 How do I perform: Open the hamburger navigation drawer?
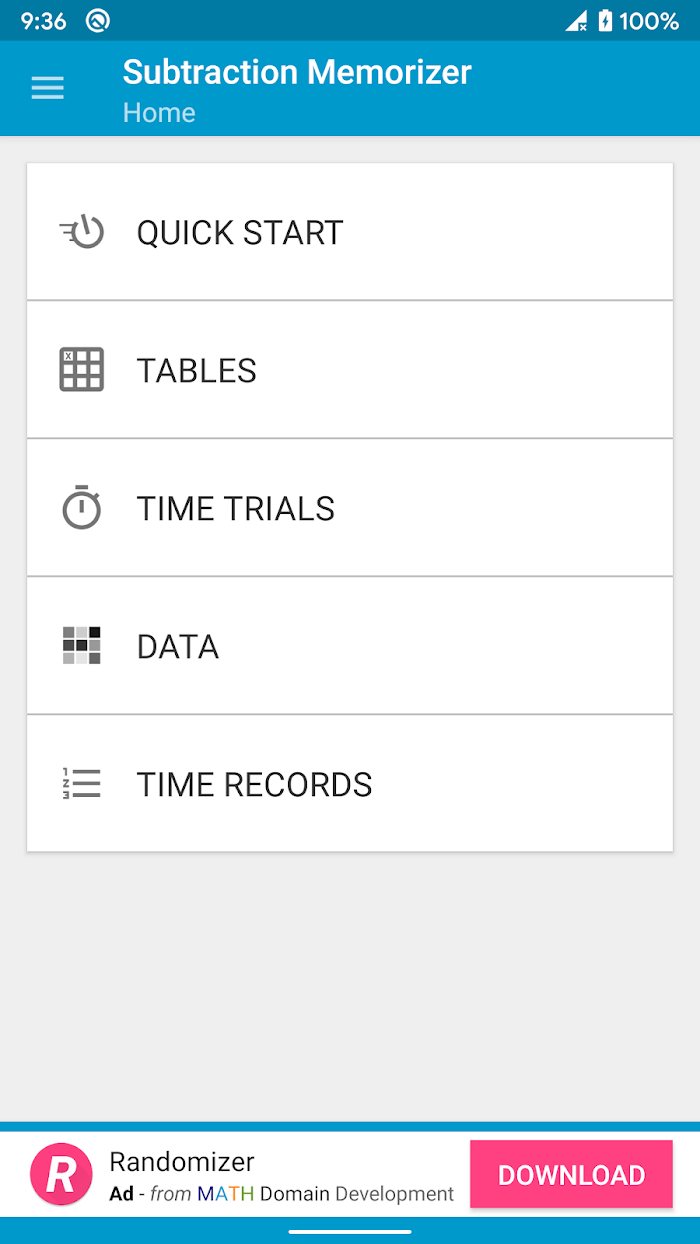coord(47,88)
